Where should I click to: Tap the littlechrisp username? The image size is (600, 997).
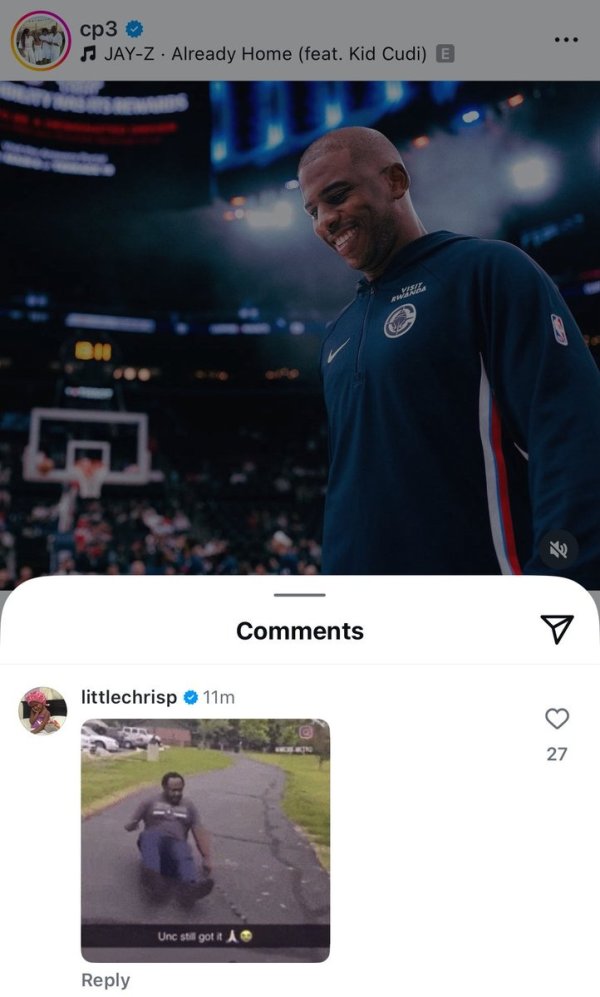coord(128,697)
